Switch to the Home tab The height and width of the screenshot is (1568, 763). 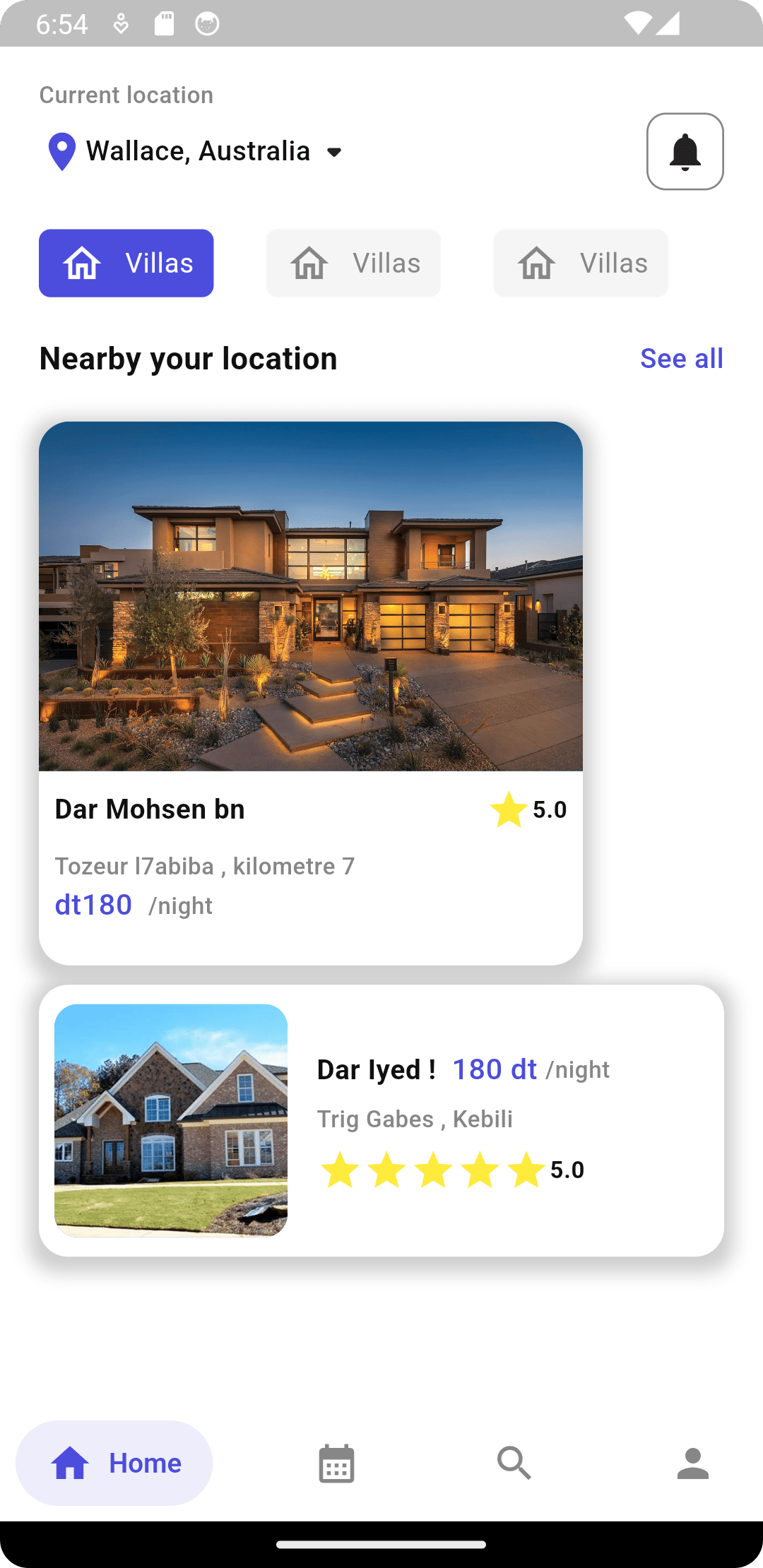114,1463
